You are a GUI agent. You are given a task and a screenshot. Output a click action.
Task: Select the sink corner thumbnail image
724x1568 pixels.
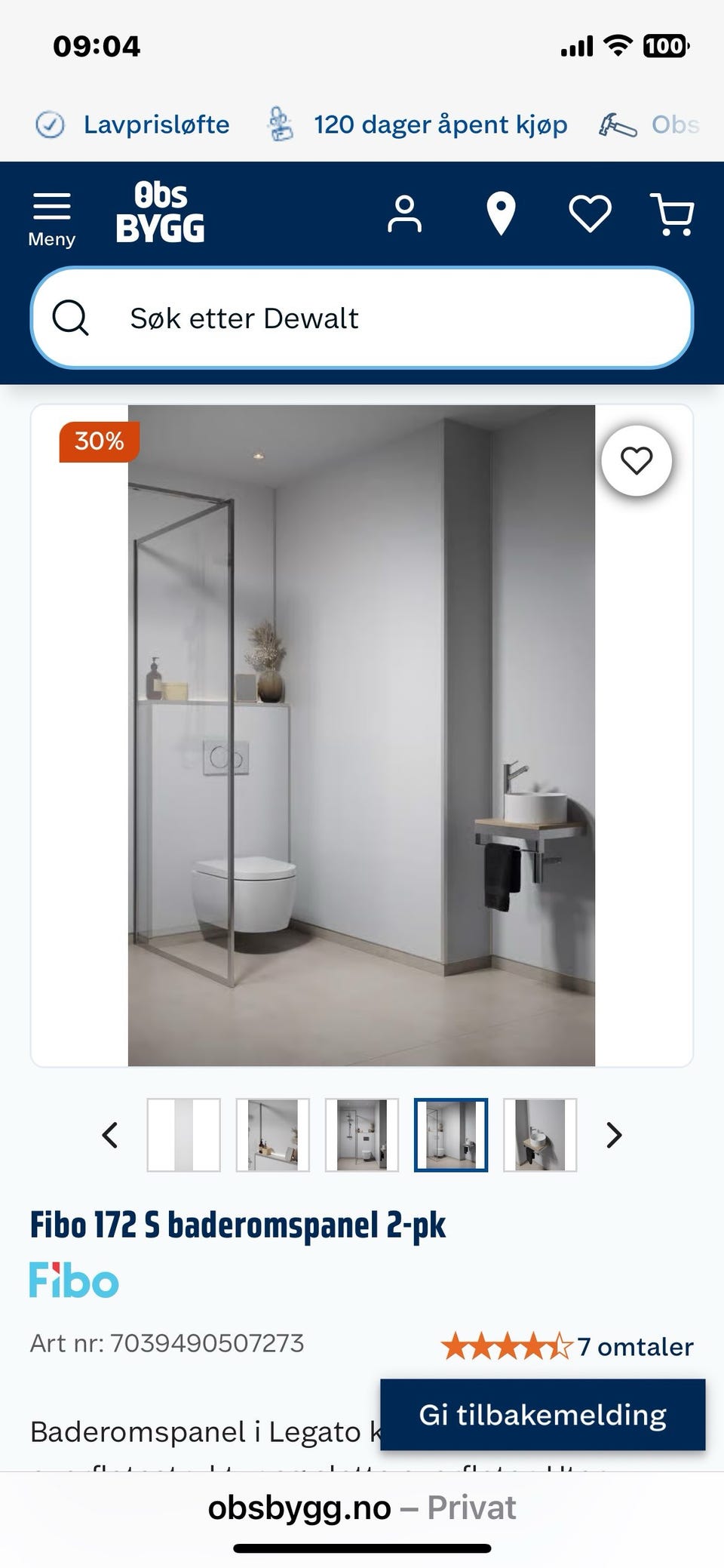(541, 1135)
